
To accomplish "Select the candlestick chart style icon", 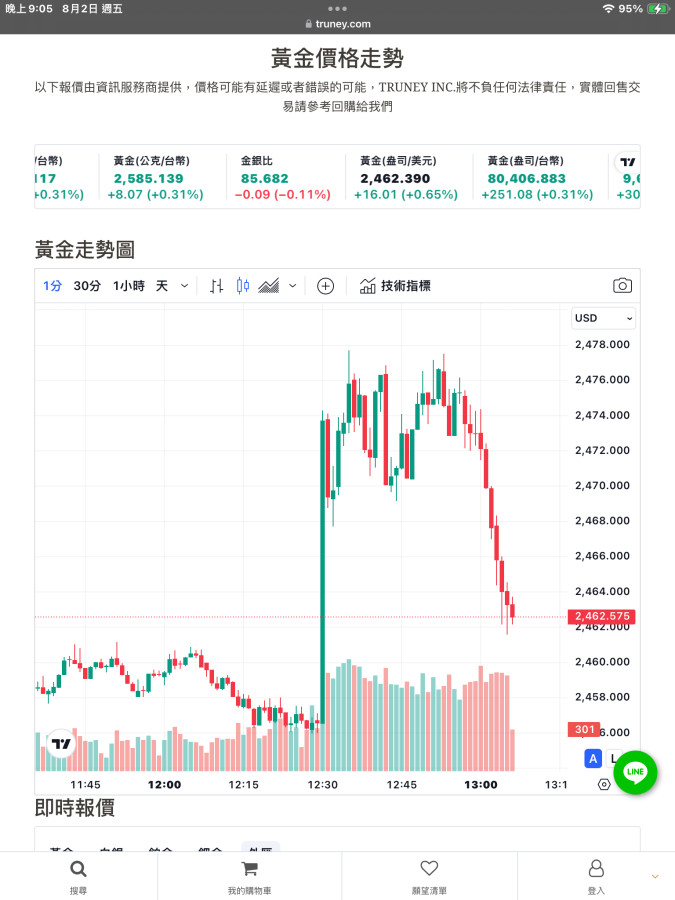I will pos(242,286).
